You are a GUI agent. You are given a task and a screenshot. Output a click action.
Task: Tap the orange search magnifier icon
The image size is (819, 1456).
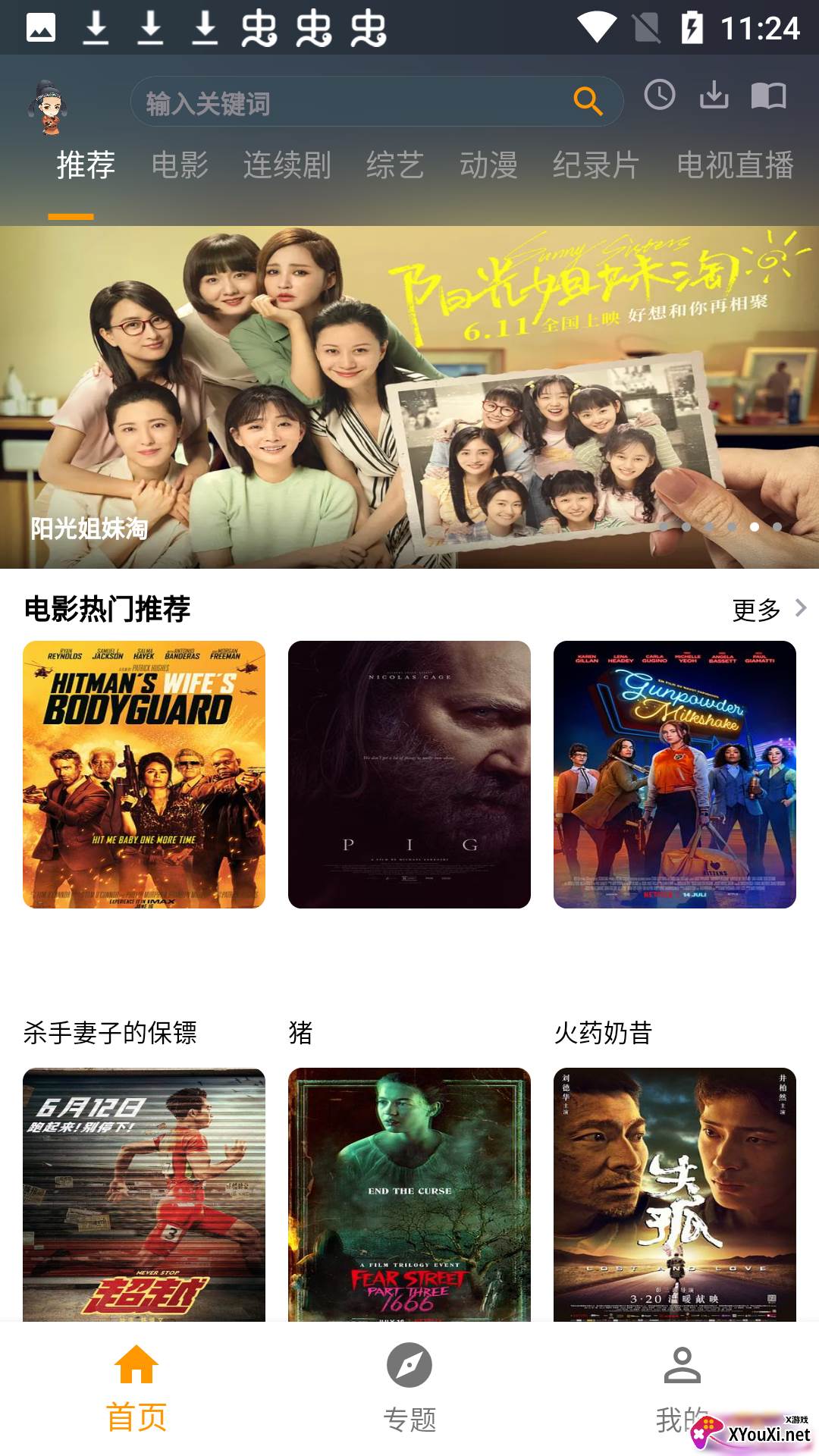[588, 101]
